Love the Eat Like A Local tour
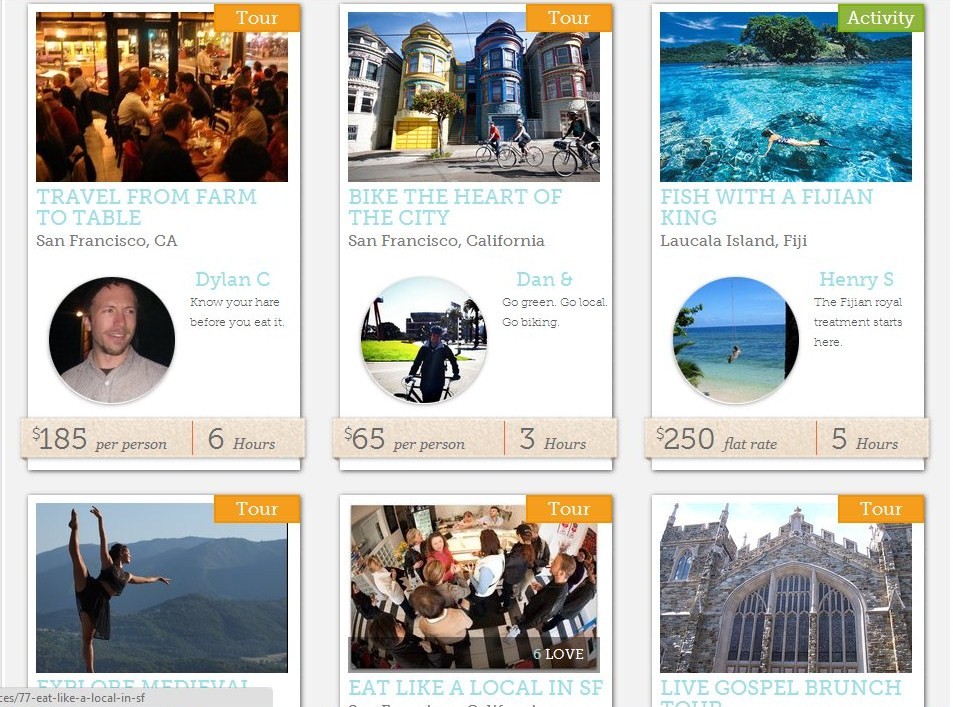Image resolution: width=953 pixels, height=707 pixels. (558, 654)
